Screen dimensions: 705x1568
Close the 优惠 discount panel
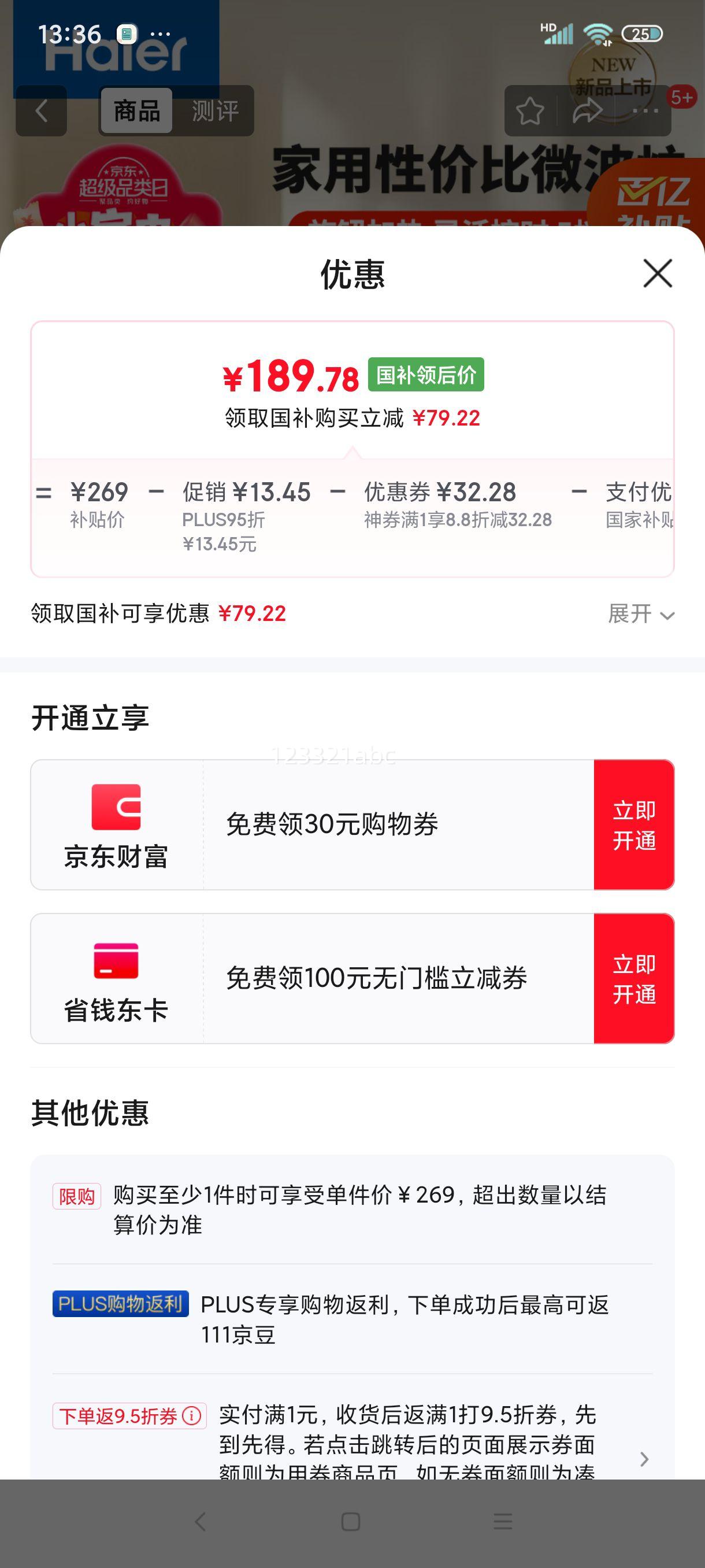point(658,273)
